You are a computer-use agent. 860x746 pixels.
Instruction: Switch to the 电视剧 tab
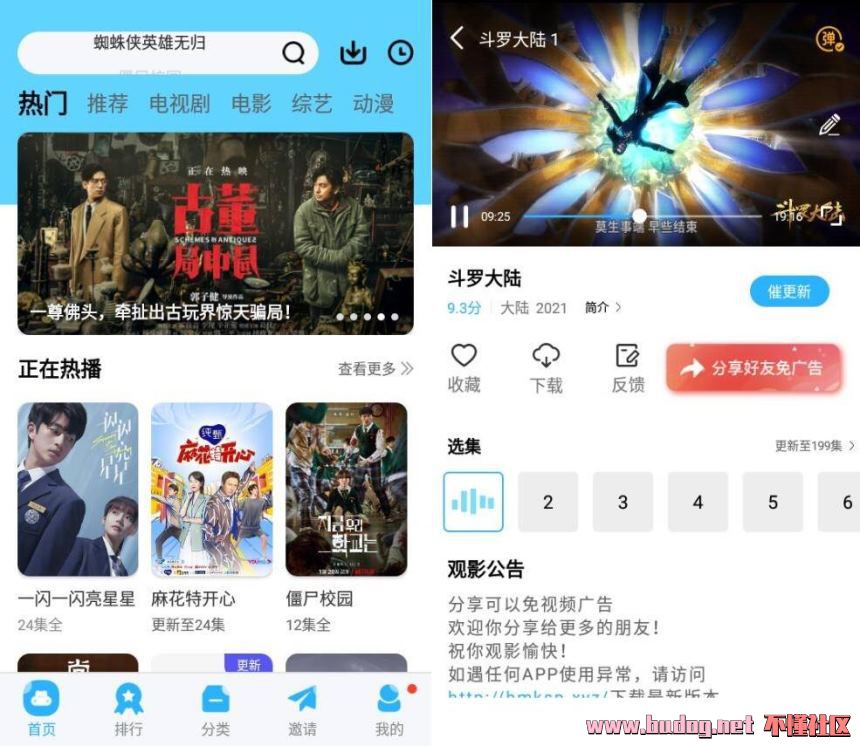179,103
